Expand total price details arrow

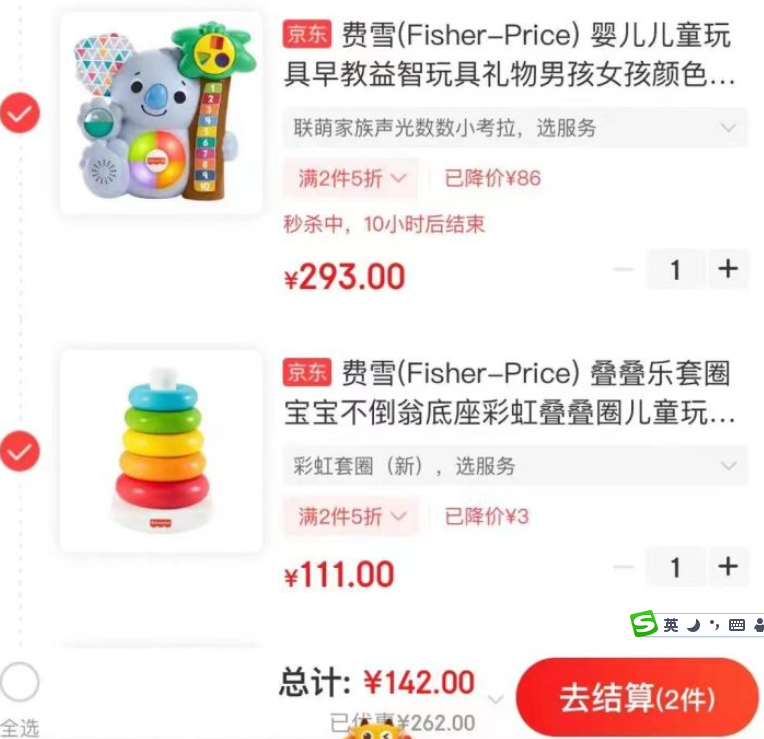495,698
